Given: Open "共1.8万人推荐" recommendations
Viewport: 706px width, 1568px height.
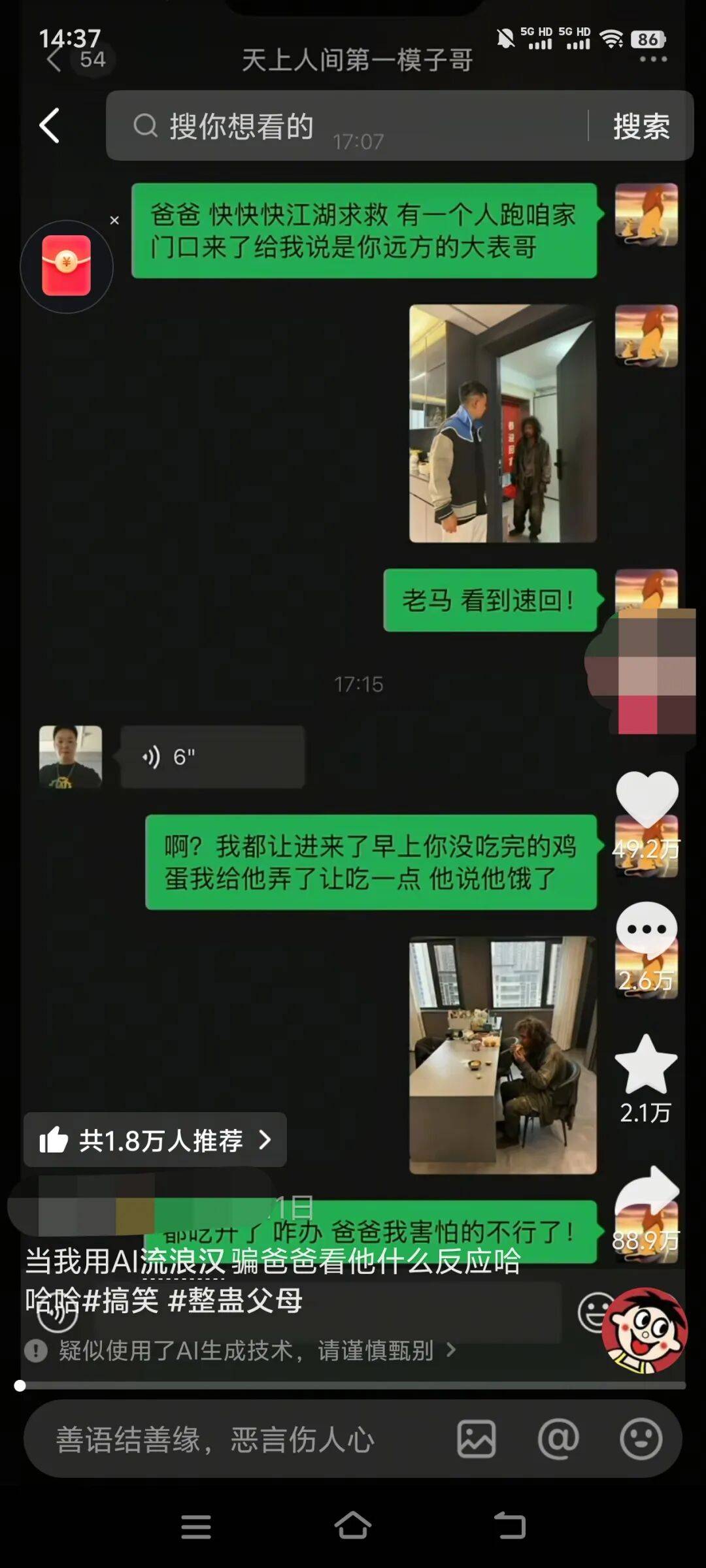Looking at the screenshot, I should click(x=155, y=1140).
